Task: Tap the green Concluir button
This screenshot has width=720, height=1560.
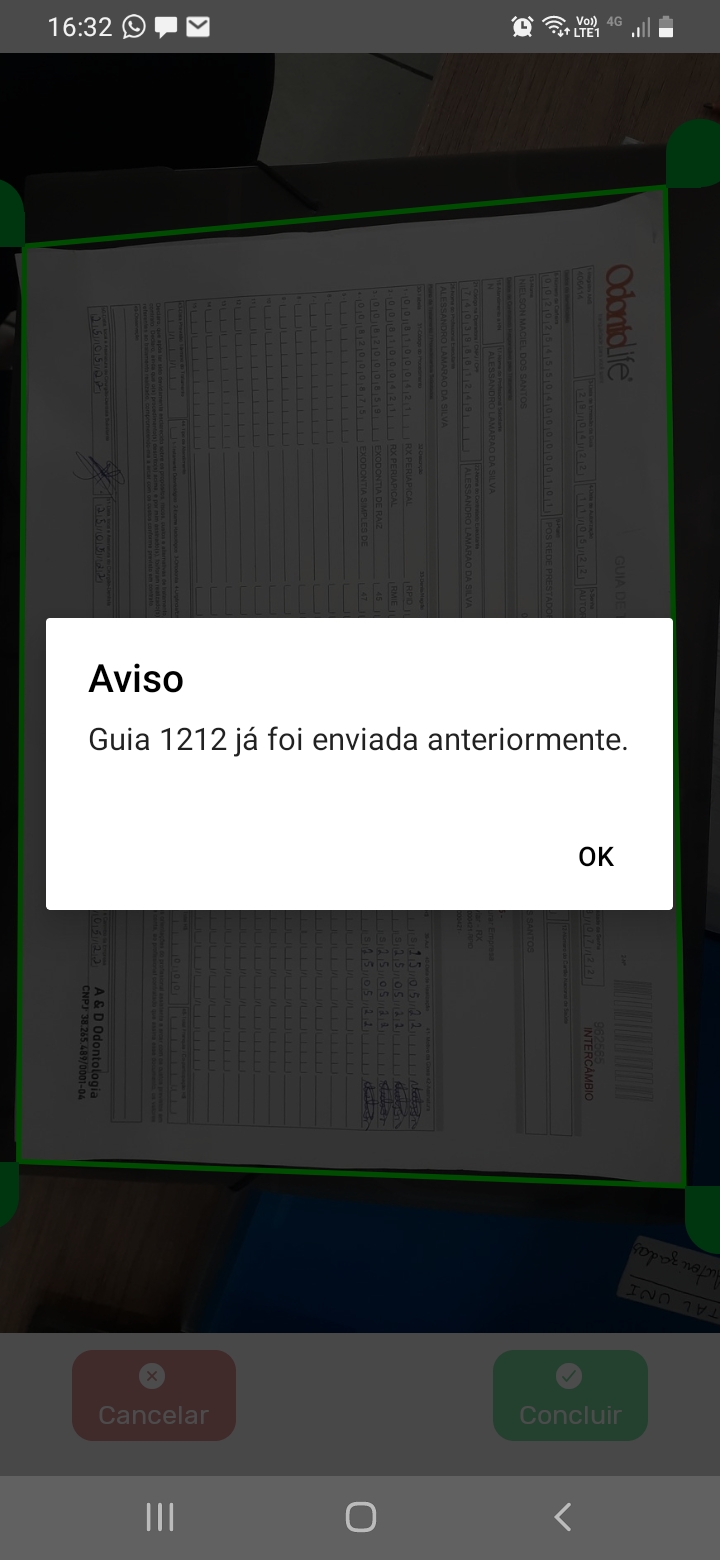Action: [x=570, y=1395]
